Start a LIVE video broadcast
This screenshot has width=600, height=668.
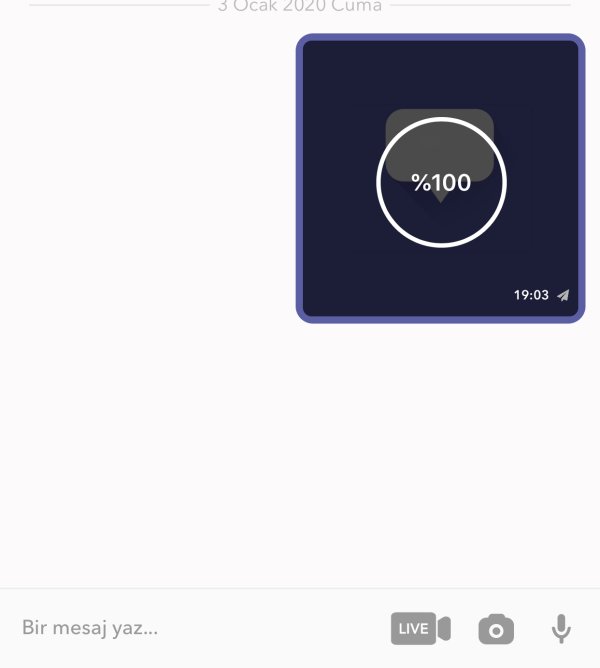pos(420,629)
